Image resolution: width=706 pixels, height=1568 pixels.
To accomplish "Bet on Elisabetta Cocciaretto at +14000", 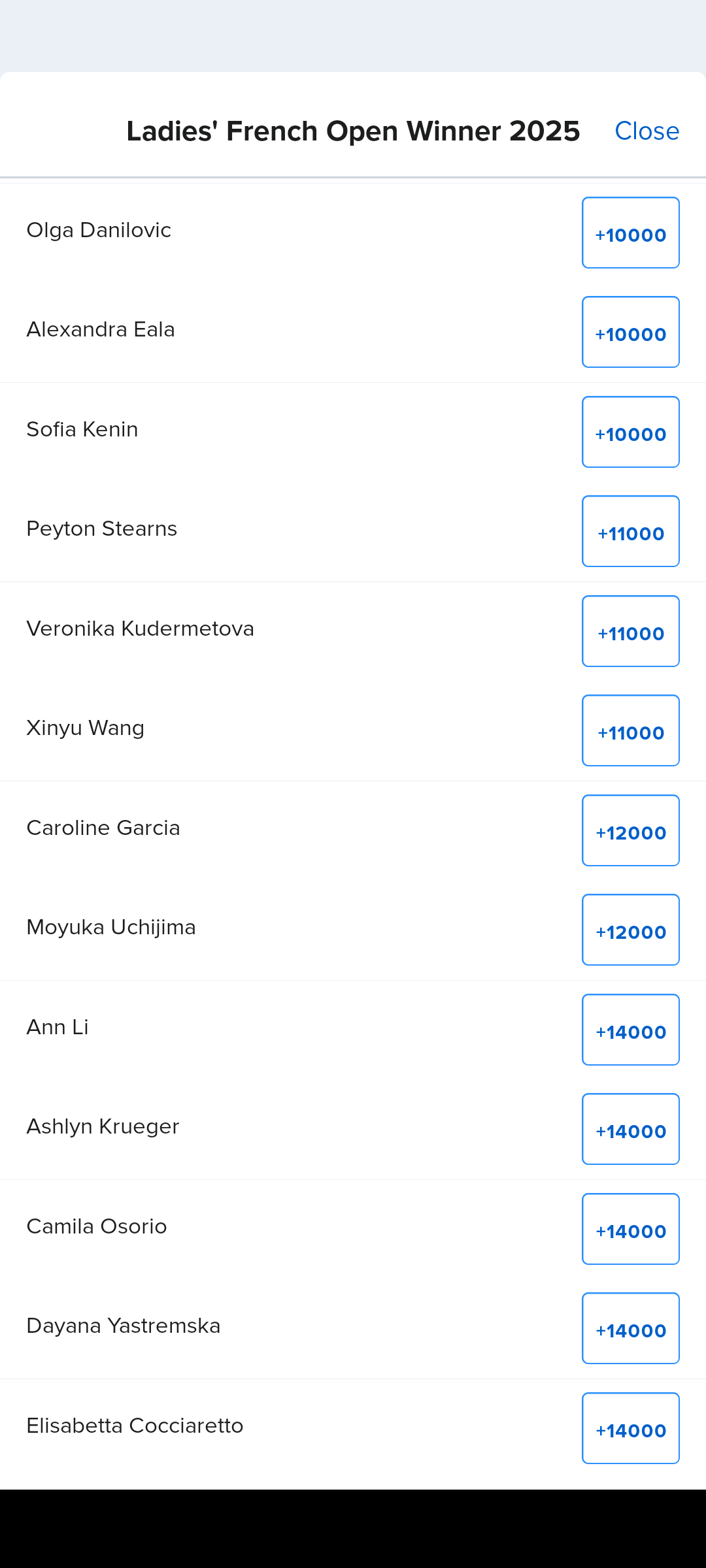I will pos(630,1428).
